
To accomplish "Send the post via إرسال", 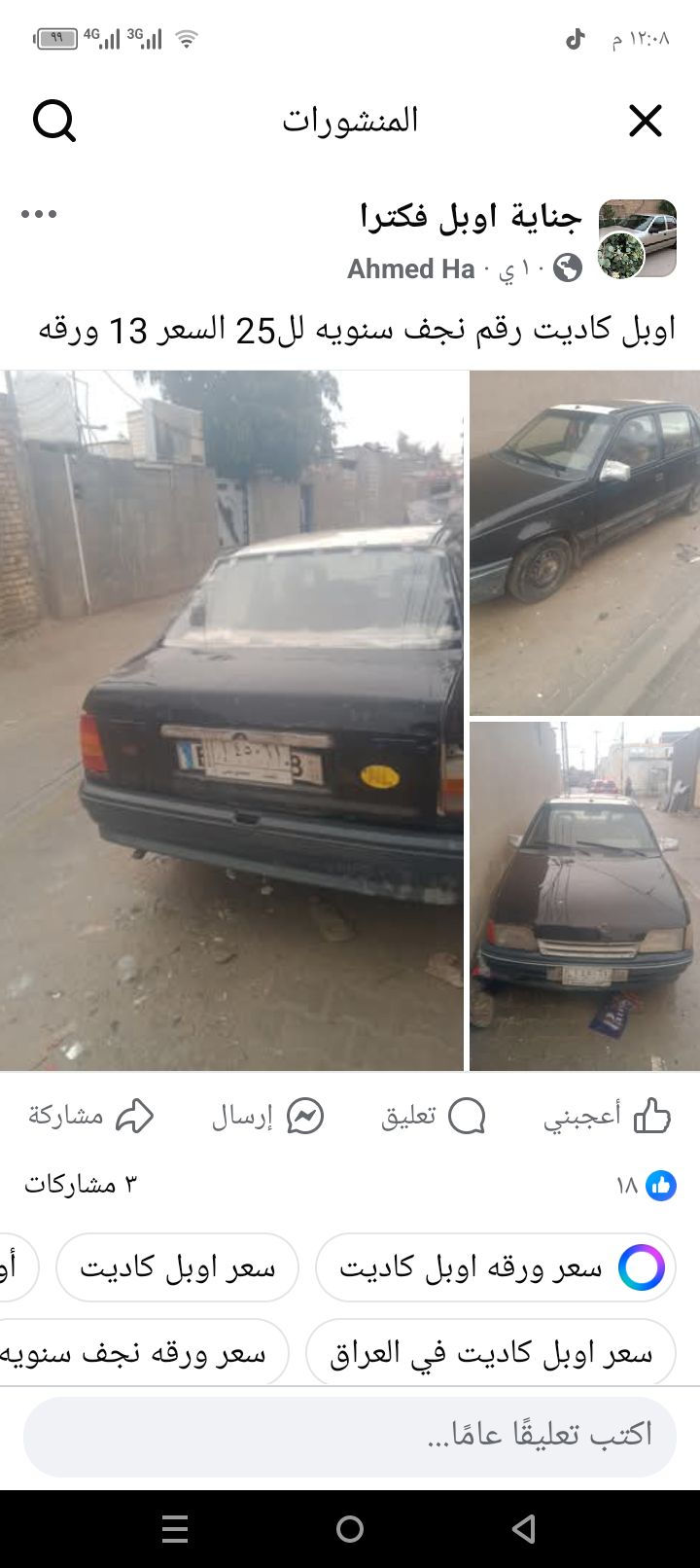I will (267, 1116).
